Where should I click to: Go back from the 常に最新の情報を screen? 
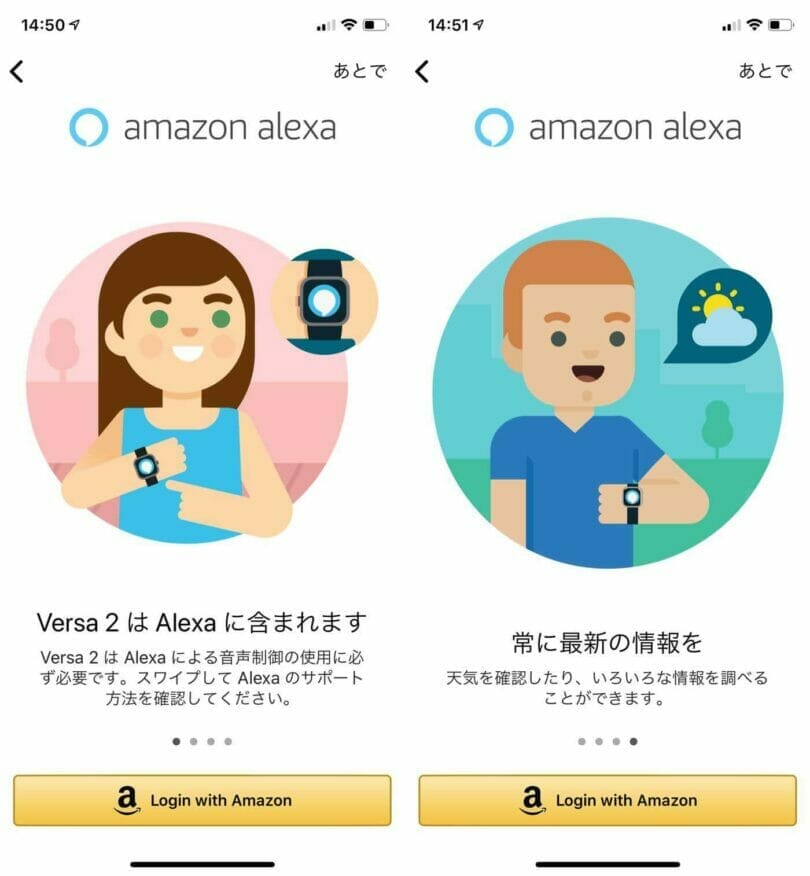click(x=422, y=71)
